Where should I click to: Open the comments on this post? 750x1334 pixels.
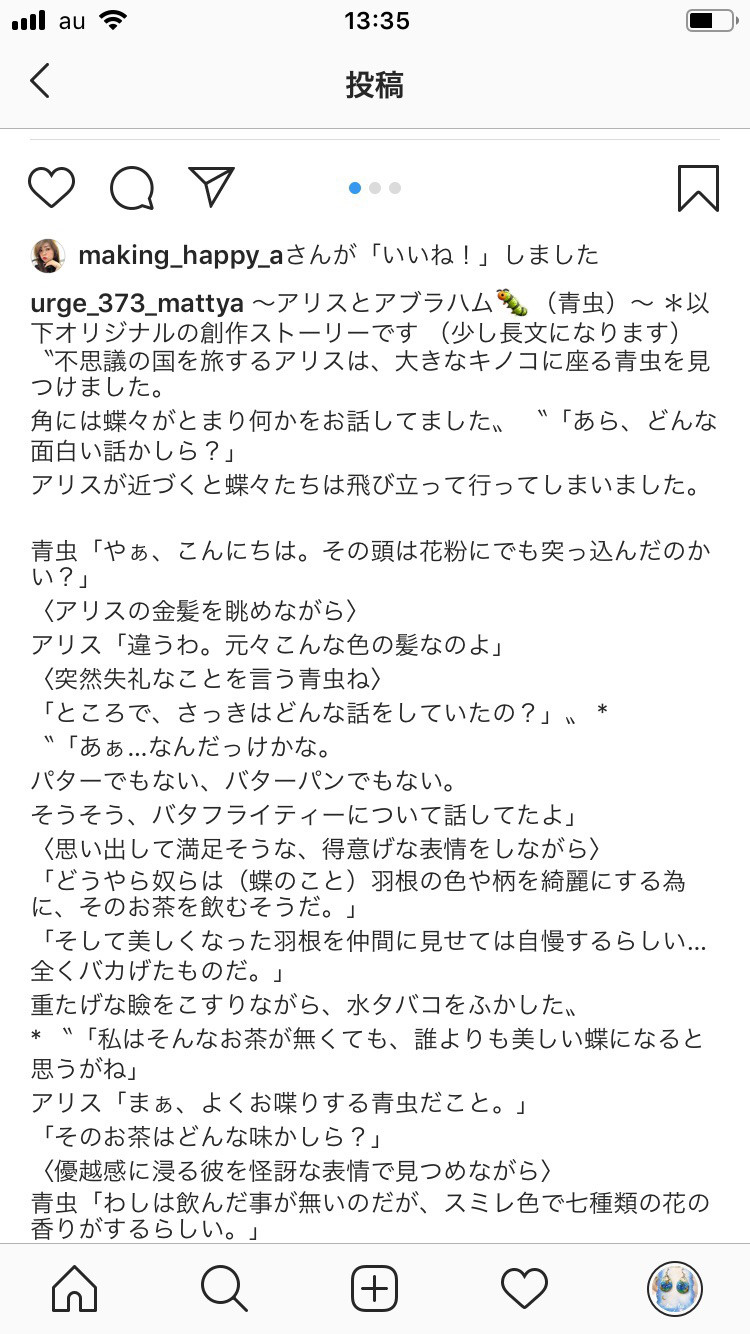pos(131,188)
